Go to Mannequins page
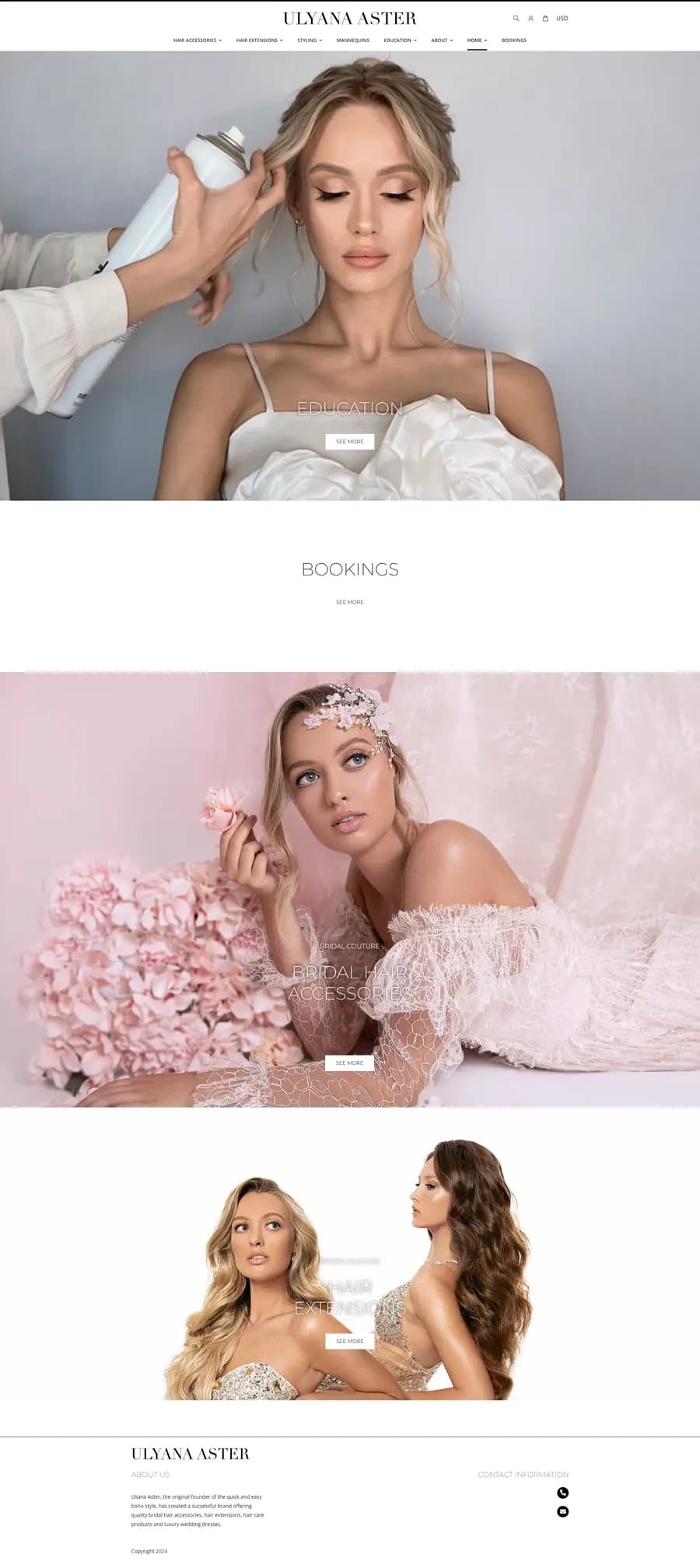 pyautogui.click(x=353, y=40)
